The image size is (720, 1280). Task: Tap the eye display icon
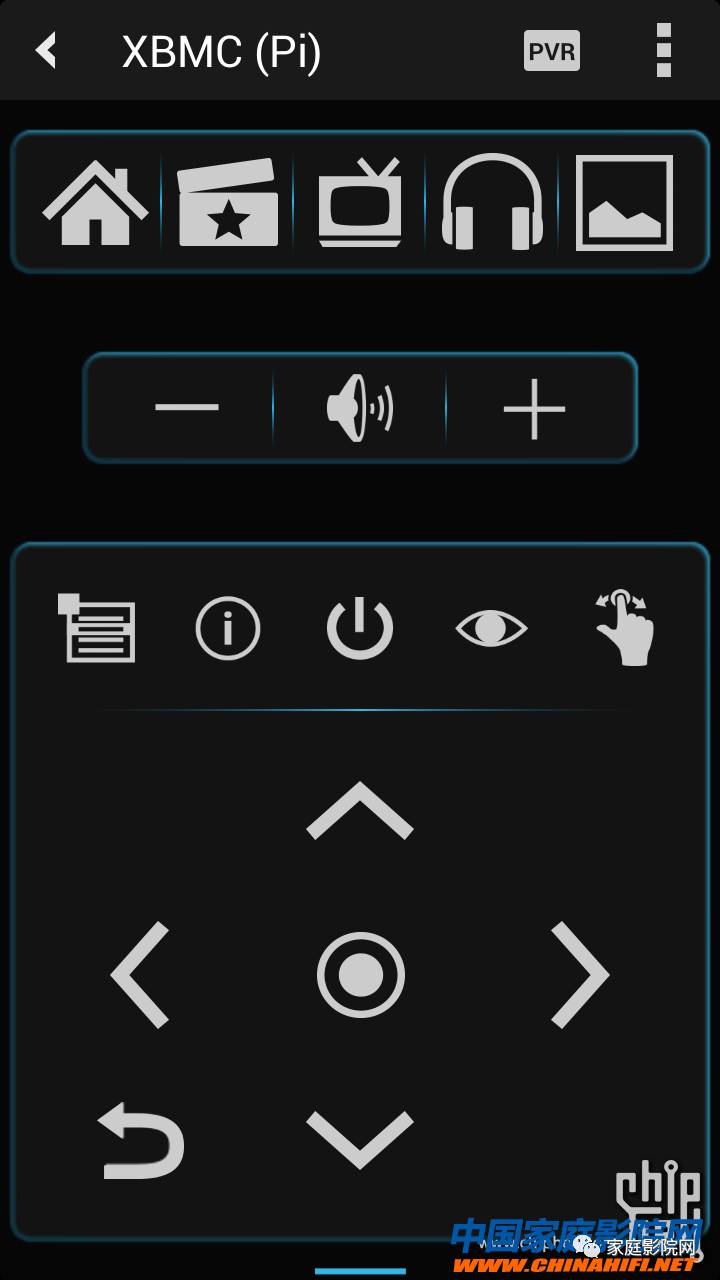point(491,628)
